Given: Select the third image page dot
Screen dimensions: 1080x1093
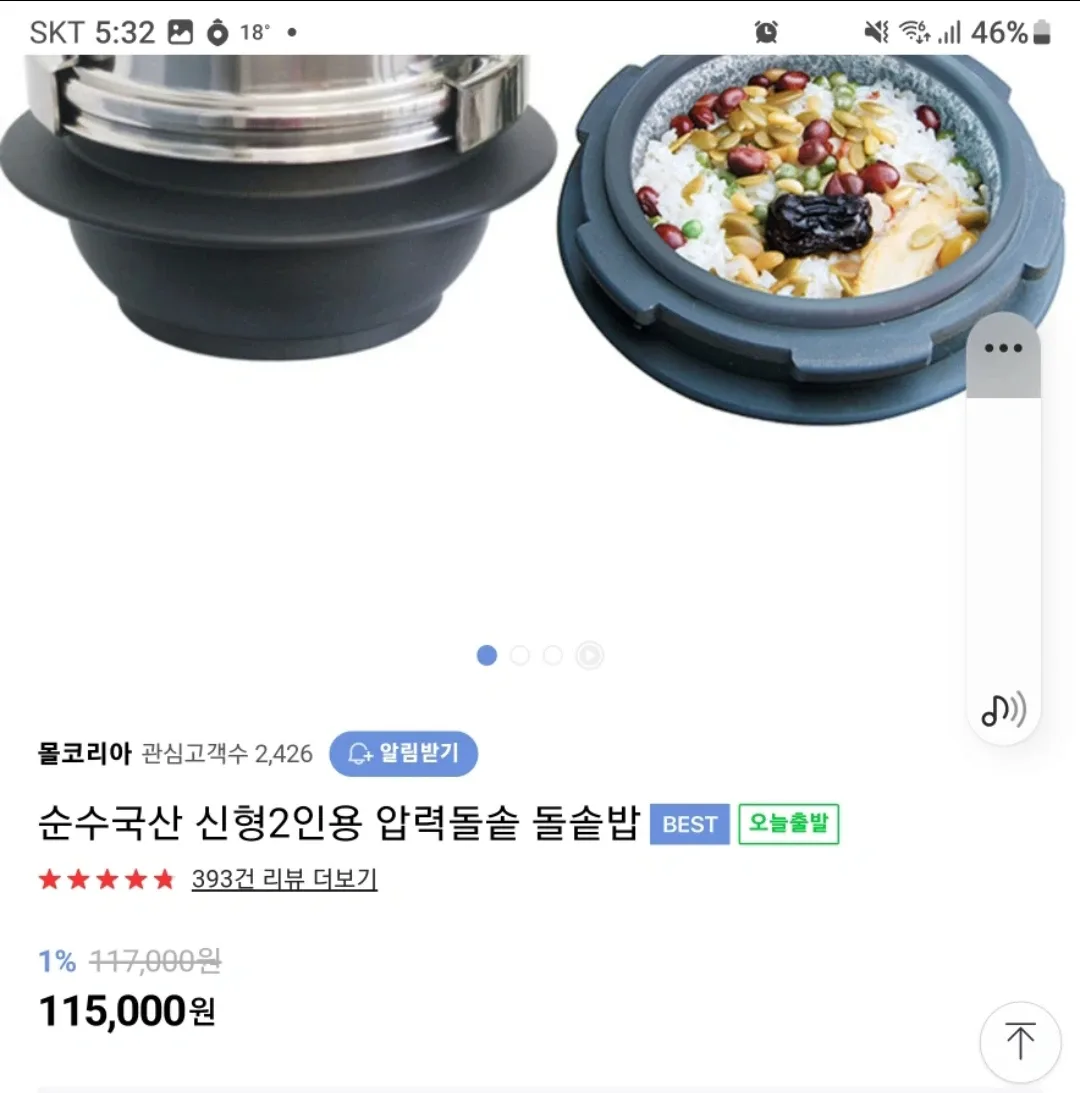Looking at the screenshot, I should (x=553, y=656).
